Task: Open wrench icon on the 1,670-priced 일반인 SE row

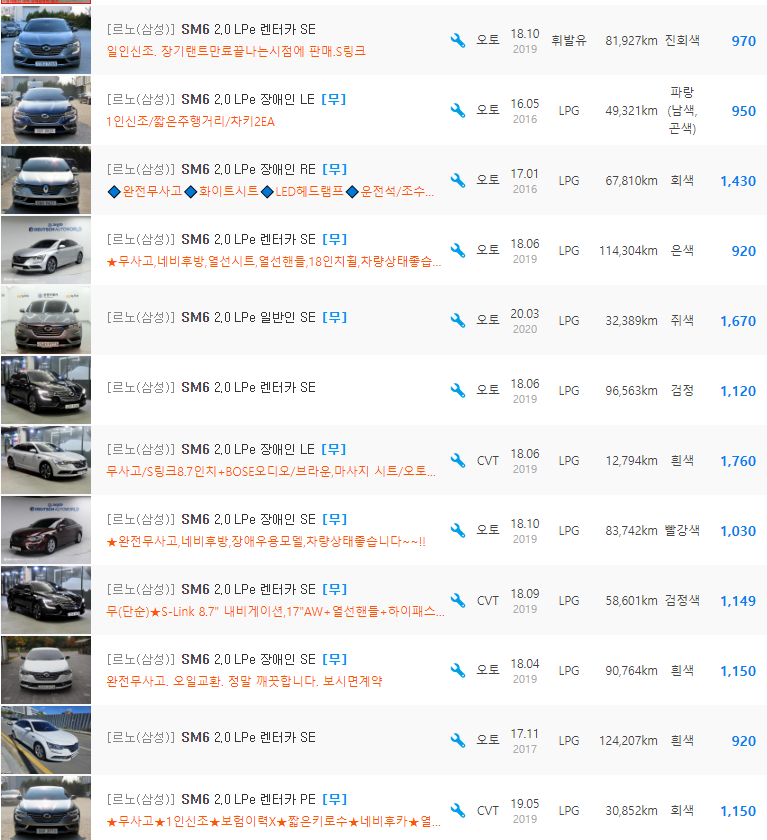Action: (458, 320)
